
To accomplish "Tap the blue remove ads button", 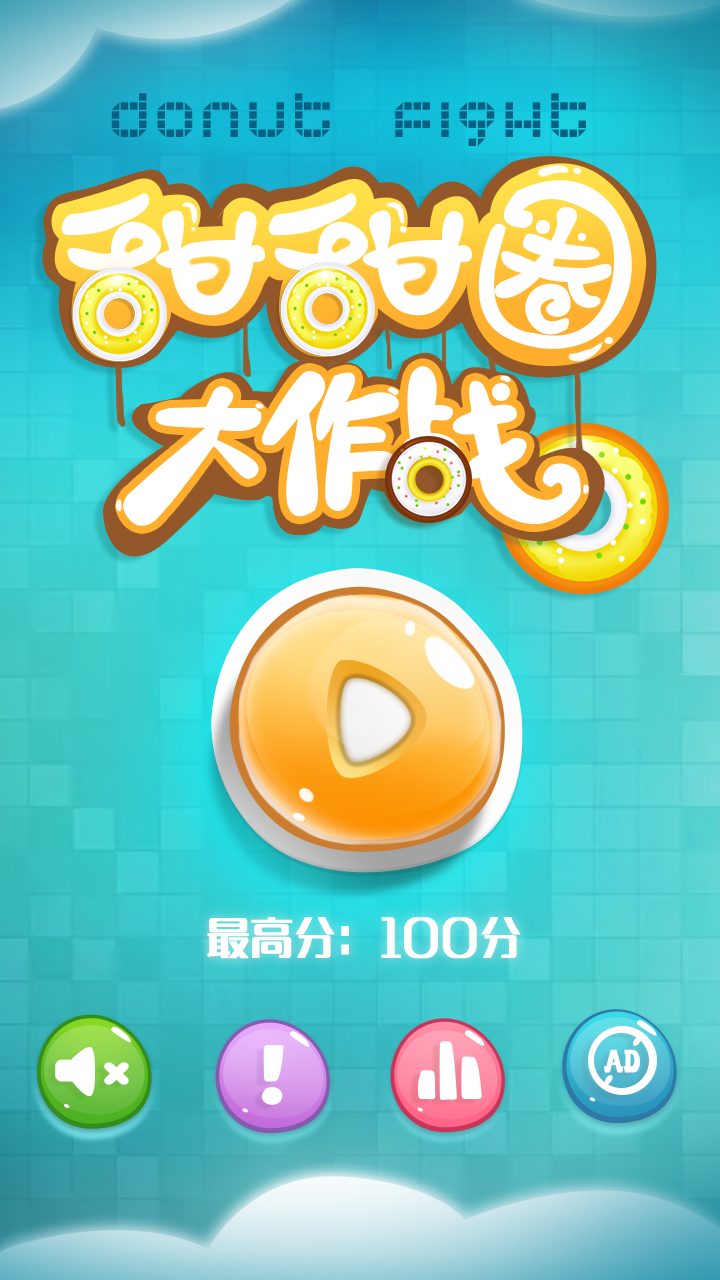I will [619, 1066].
